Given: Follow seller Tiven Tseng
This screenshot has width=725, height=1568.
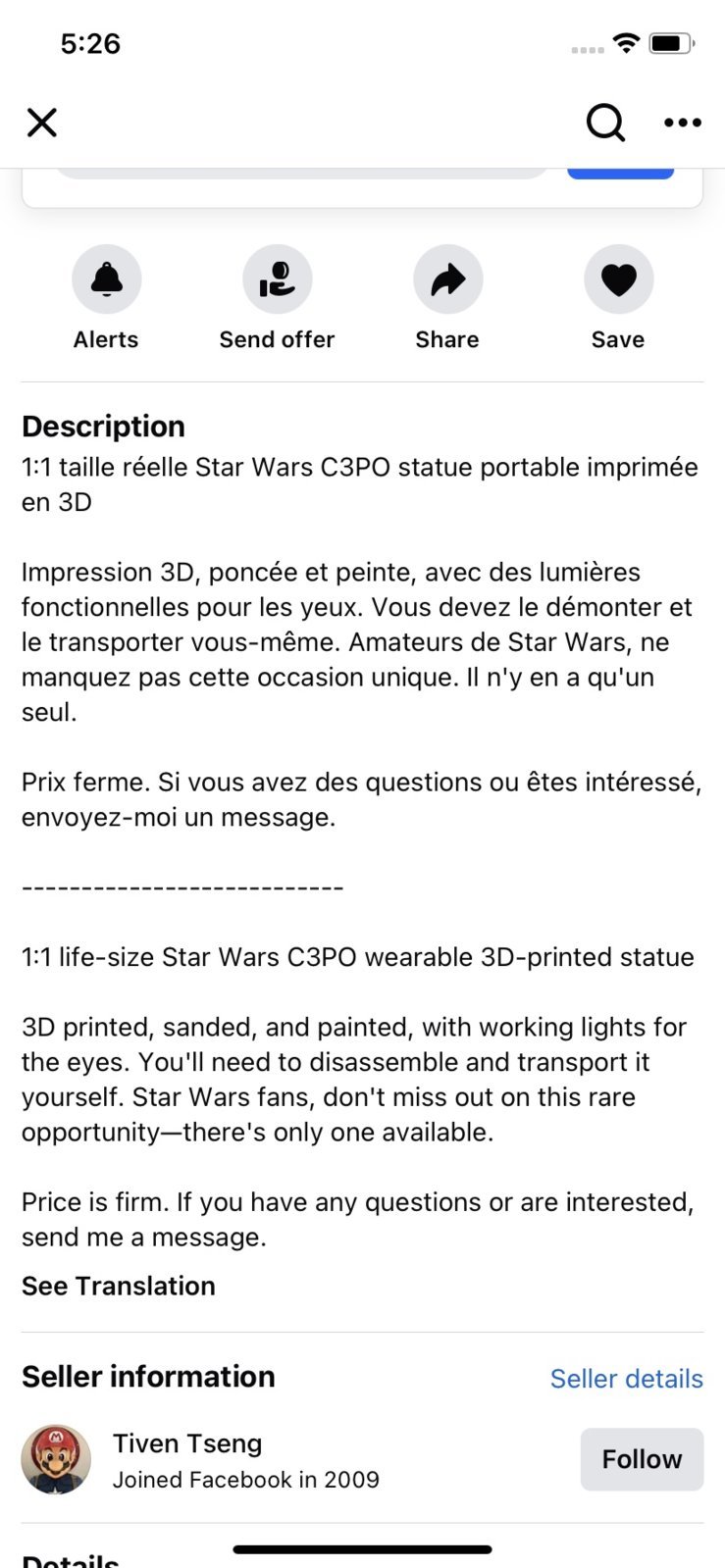Looking at the screenshot, I should pyautogui.click(x=642, y=1459).
